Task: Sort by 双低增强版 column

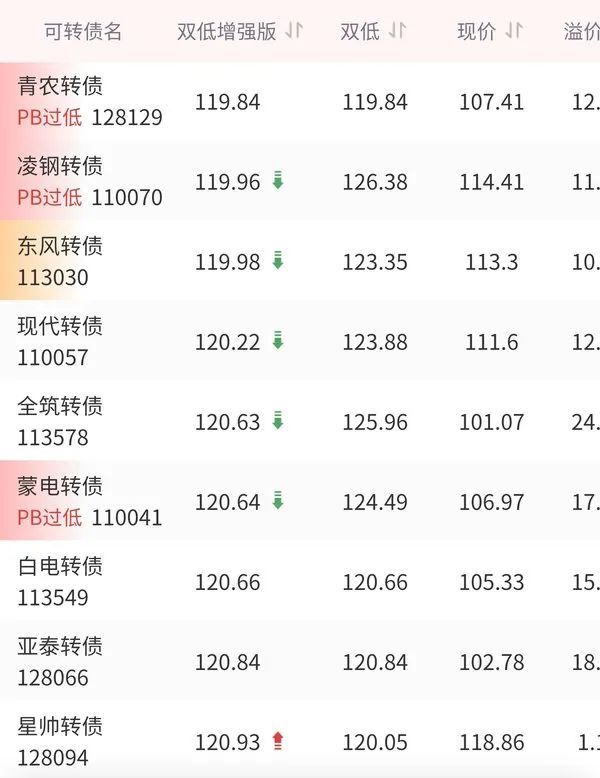Action: (x=240, y=31)
